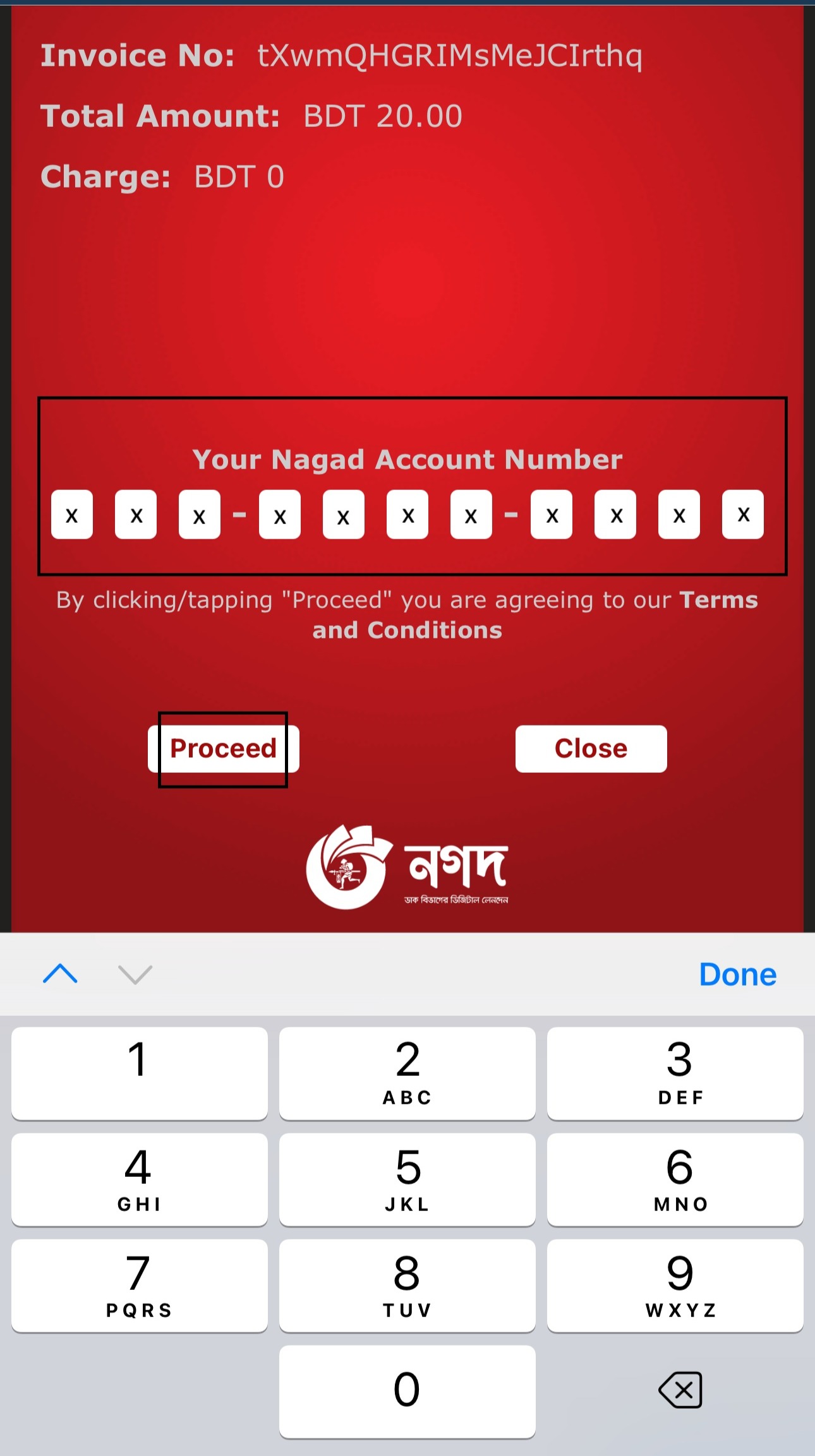Close the Nagad payment page
Image resolution: width=815 pixels, height=1456 pixels.
[591, 749]
